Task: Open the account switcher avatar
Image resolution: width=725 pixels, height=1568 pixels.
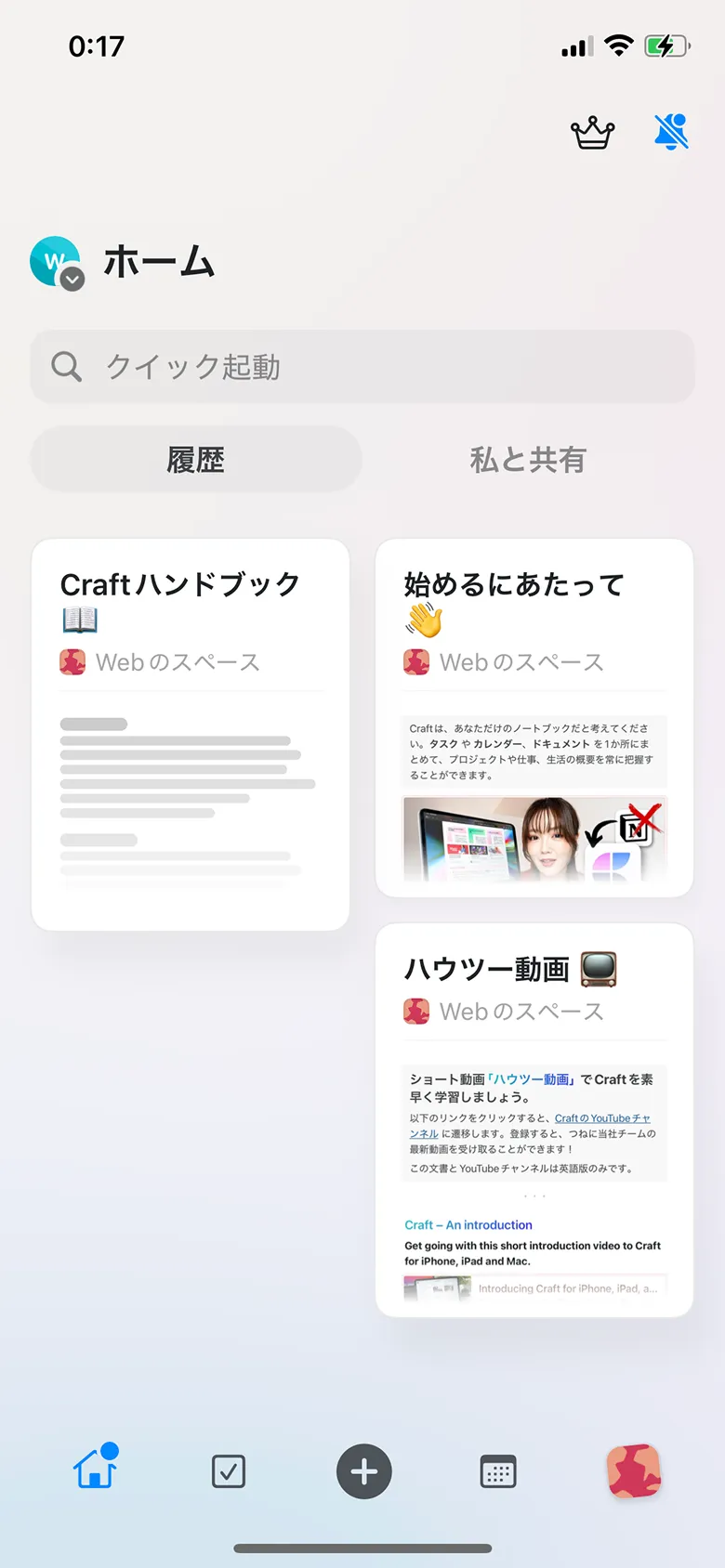Action: click(x=56, y=263)
